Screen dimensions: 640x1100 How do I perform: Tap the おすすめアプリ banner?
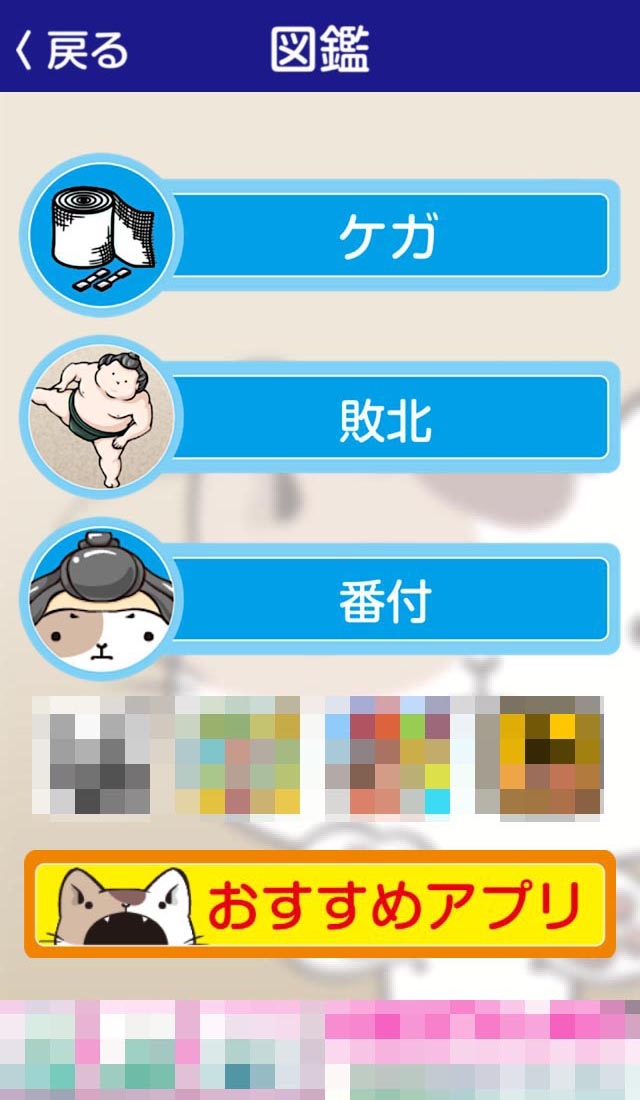(320, 904)
